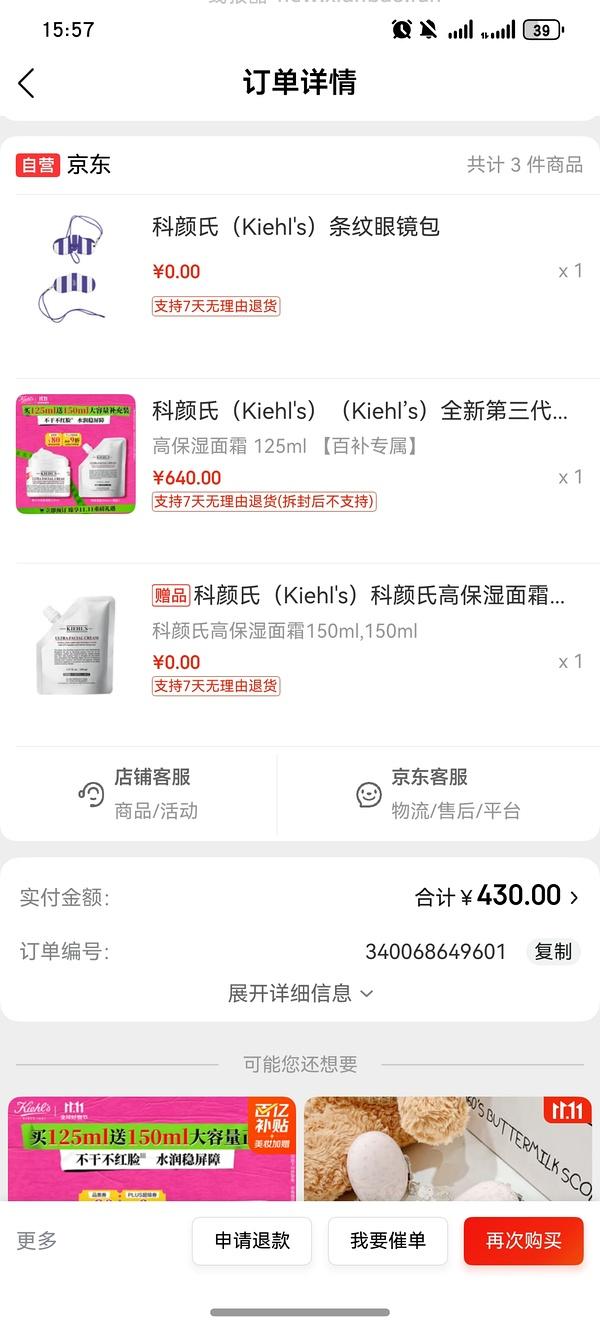Viewport: 600px width, 1326px height.
Task: Open the recommended Kiehl's 125ml promo card
Action: (x=152, y=1148)
